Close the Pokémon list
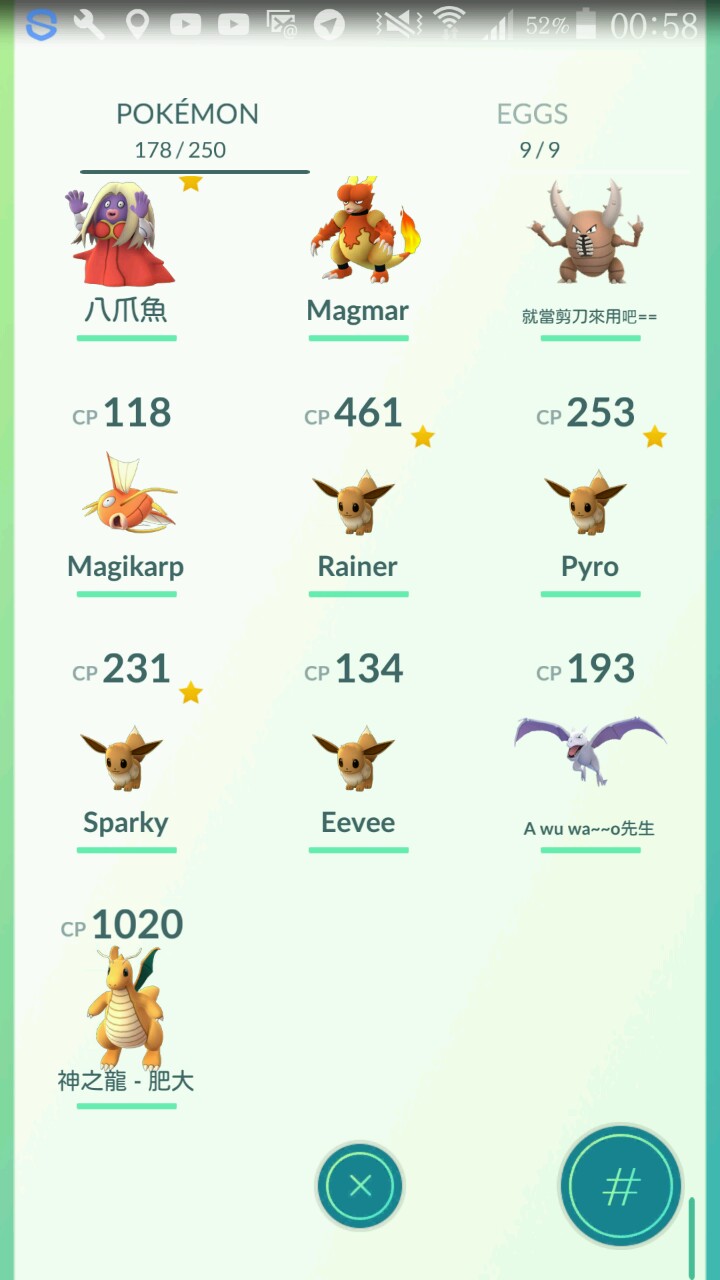Screen dimensions: 720x1280 coord(360,1186)
